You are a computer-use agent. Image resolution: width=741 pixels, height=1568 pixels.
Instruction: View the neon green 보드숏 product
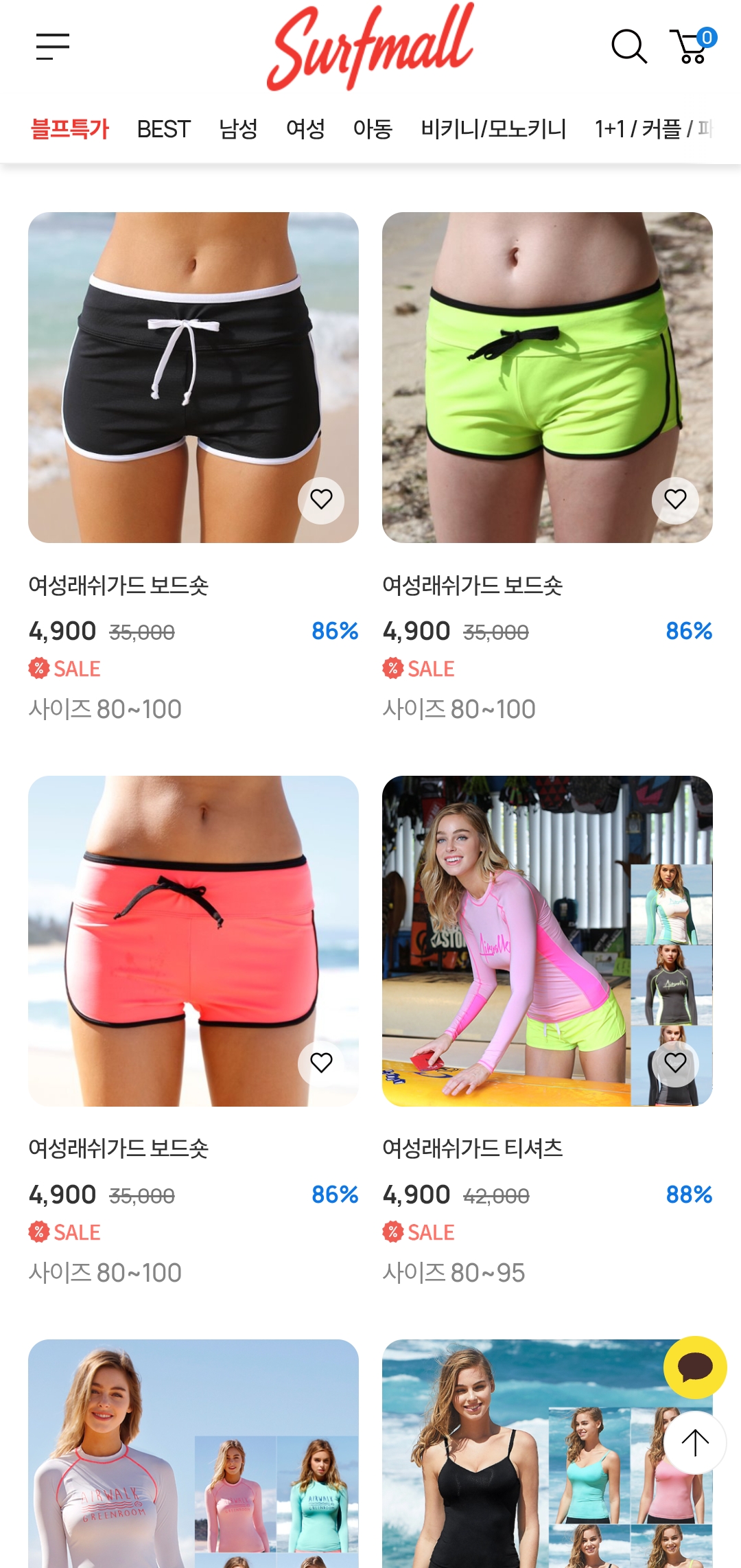tap(548, 378)
